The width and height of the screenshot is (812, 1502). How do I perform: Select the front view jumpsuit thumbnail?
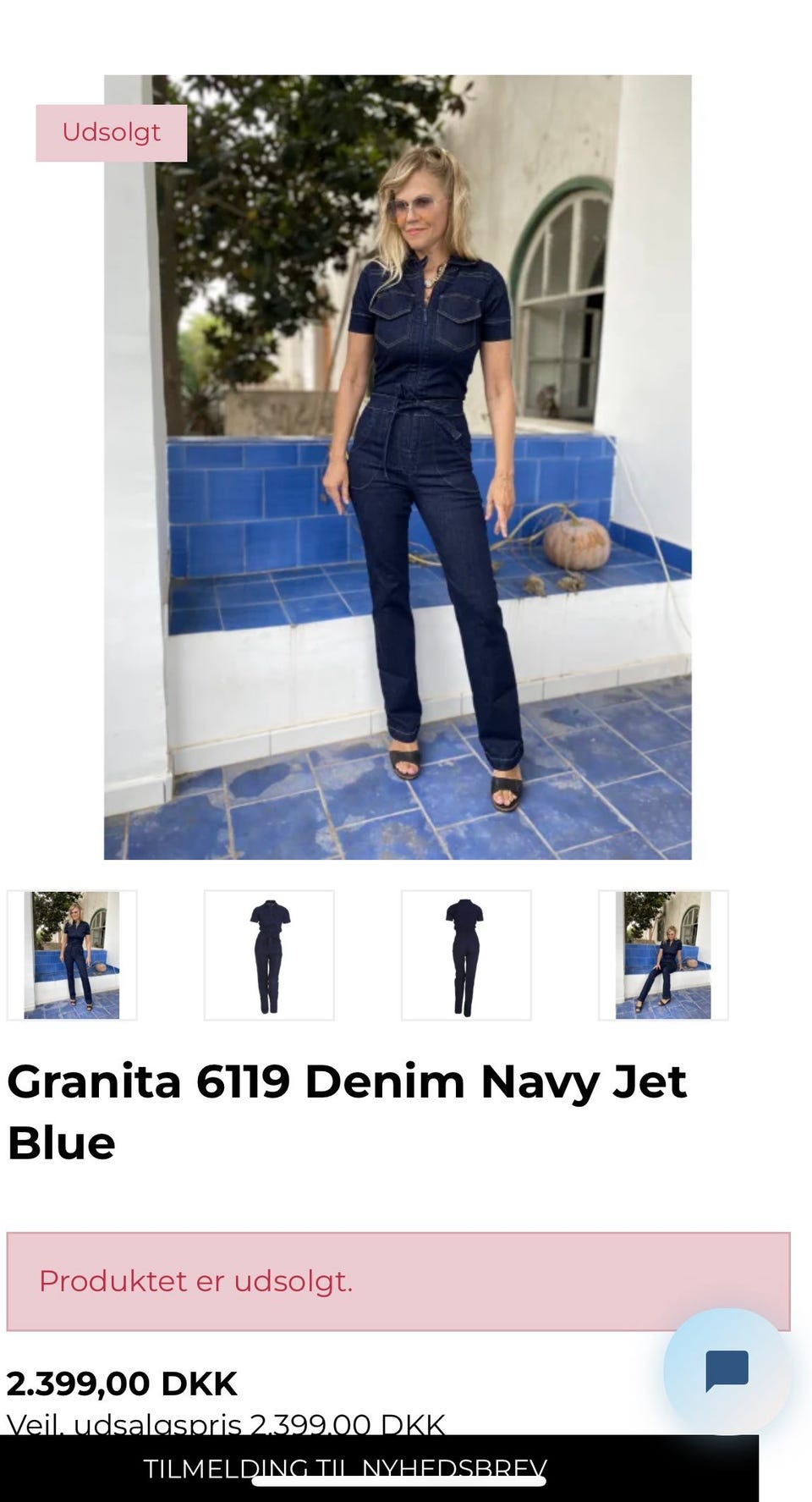pos(269,955)
